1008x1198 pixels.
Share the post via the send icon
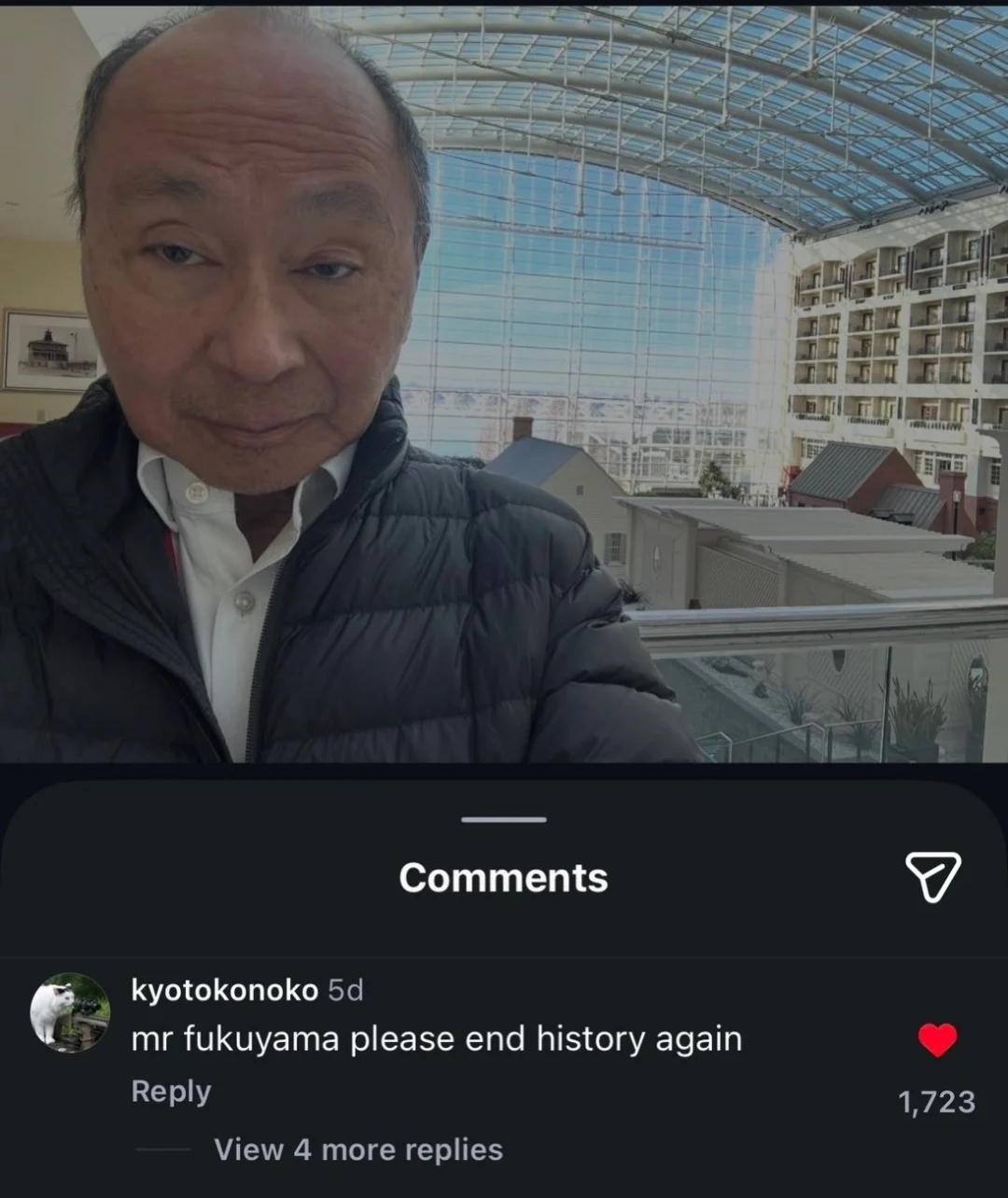[x=932, y=877]
